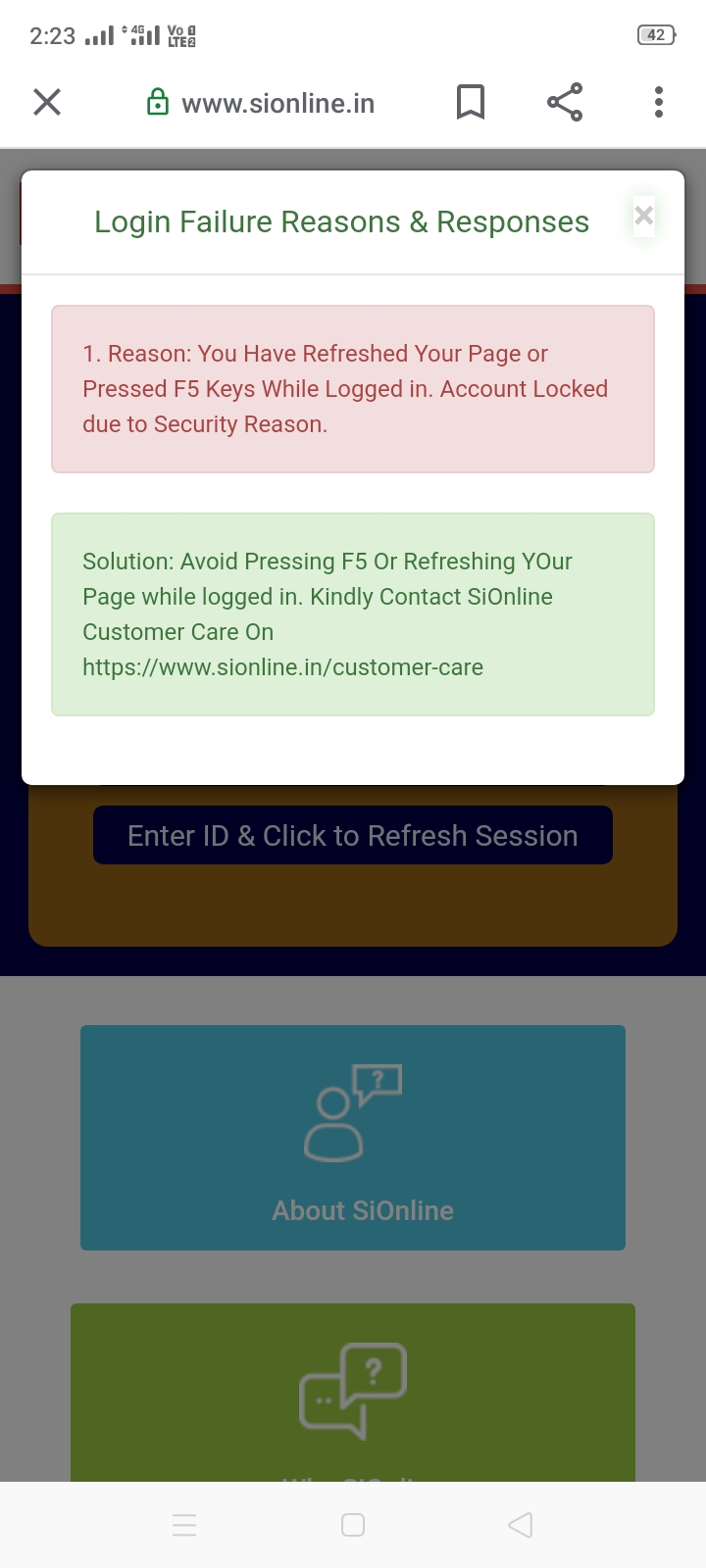This screenshot has width=706, height=1568.
Task: Open the browser overflow menu
Action: 659,102
